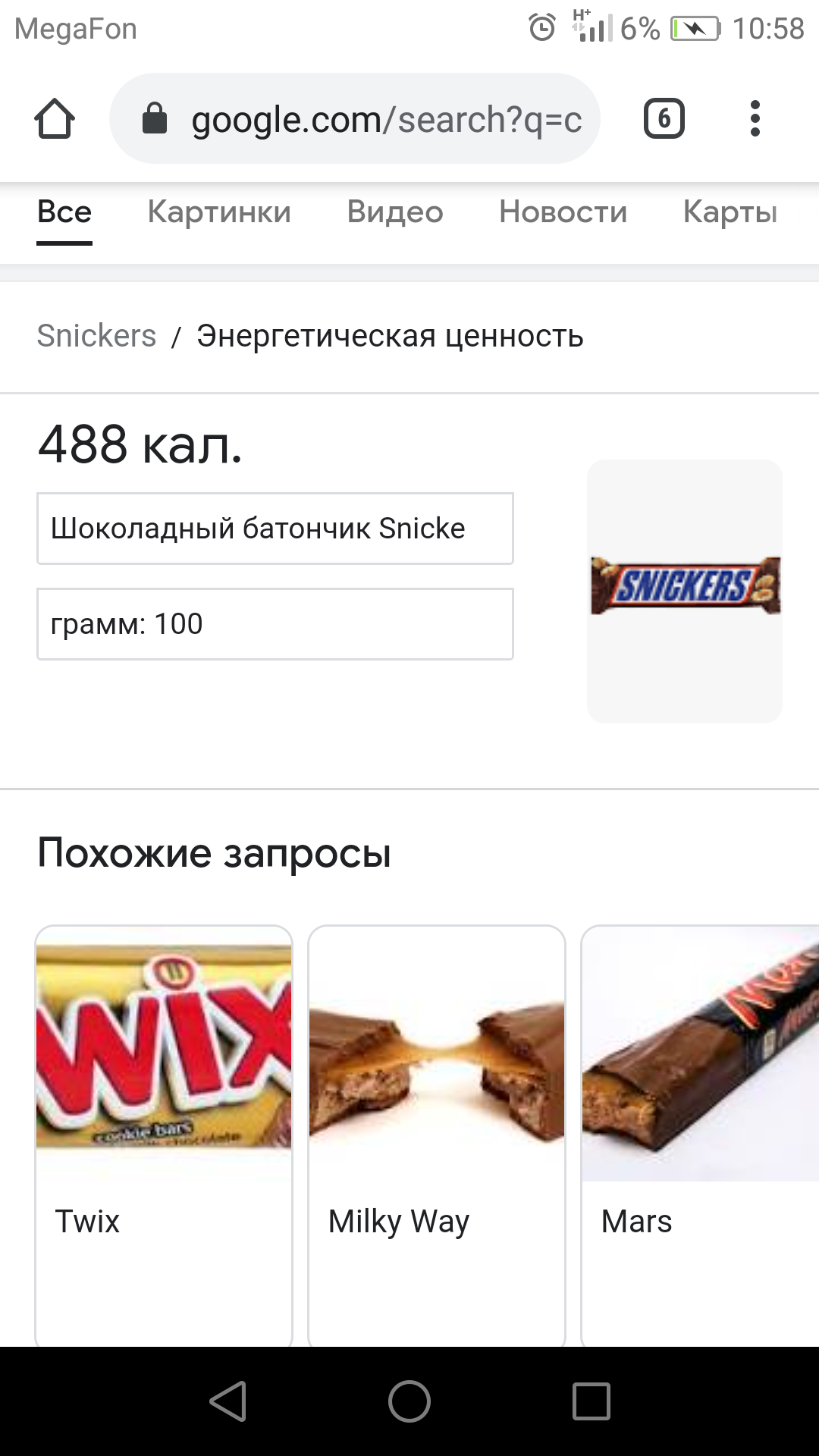Open the food selector showing Шоколадный батончик Snicke

275,529
